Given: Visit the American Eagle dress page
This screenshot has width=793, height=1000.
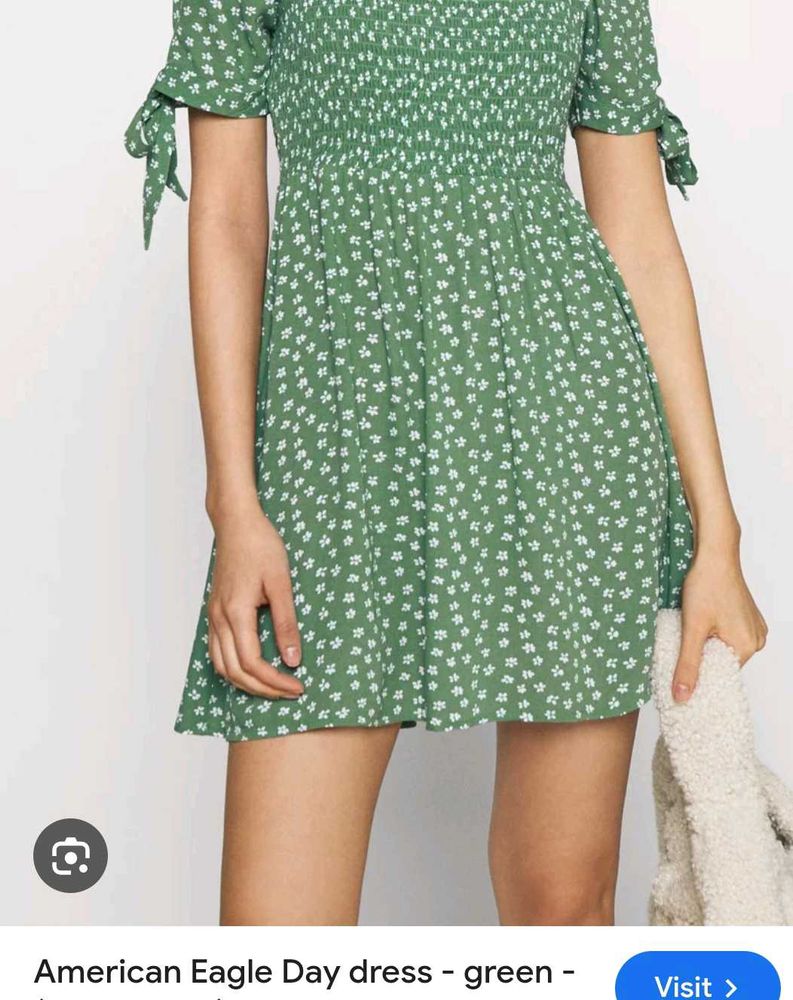Looking at the screenshot, I should (x=697, y=982).
